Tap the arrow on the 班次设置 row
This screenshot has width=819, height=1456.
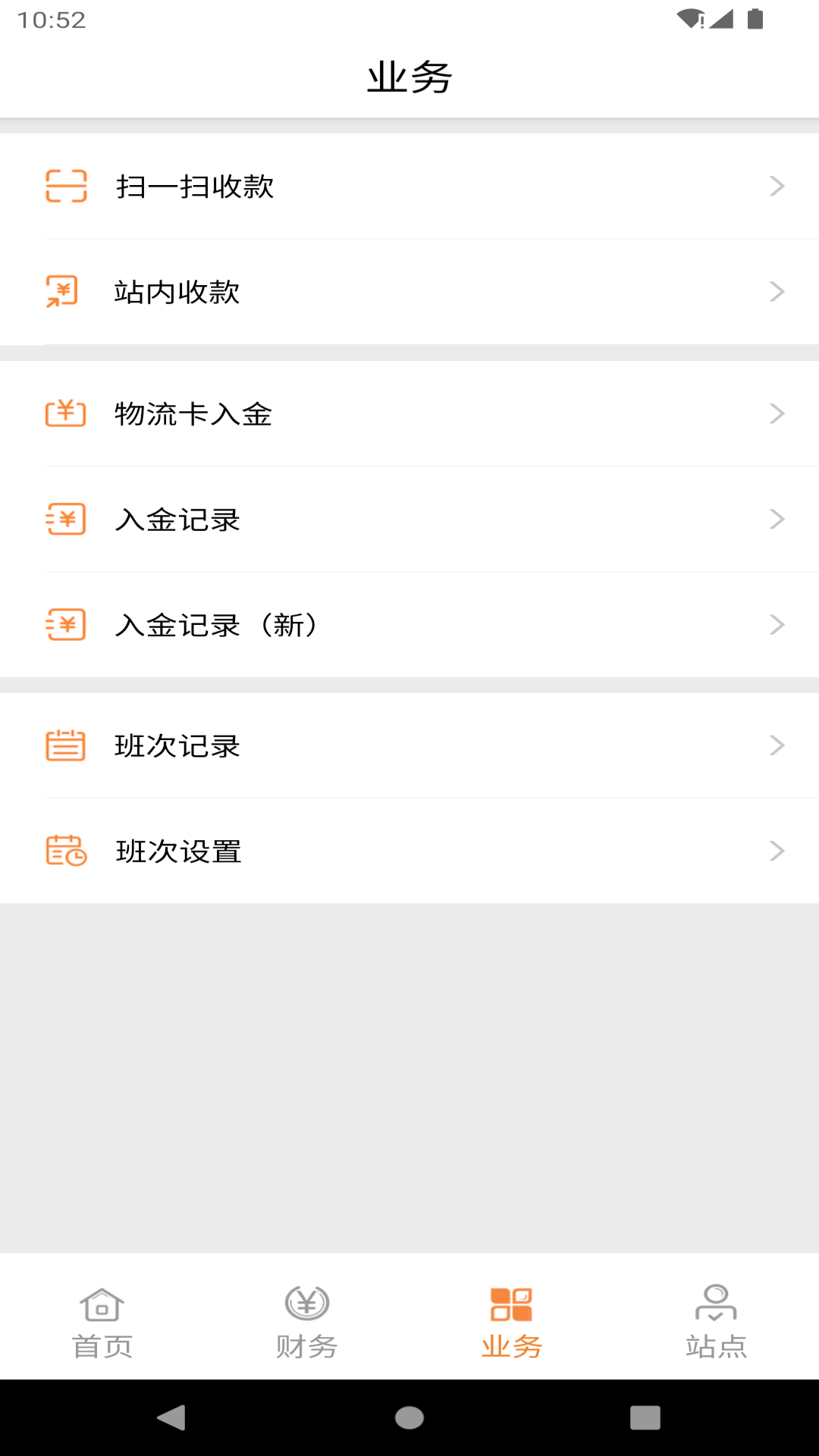(776, 851)
